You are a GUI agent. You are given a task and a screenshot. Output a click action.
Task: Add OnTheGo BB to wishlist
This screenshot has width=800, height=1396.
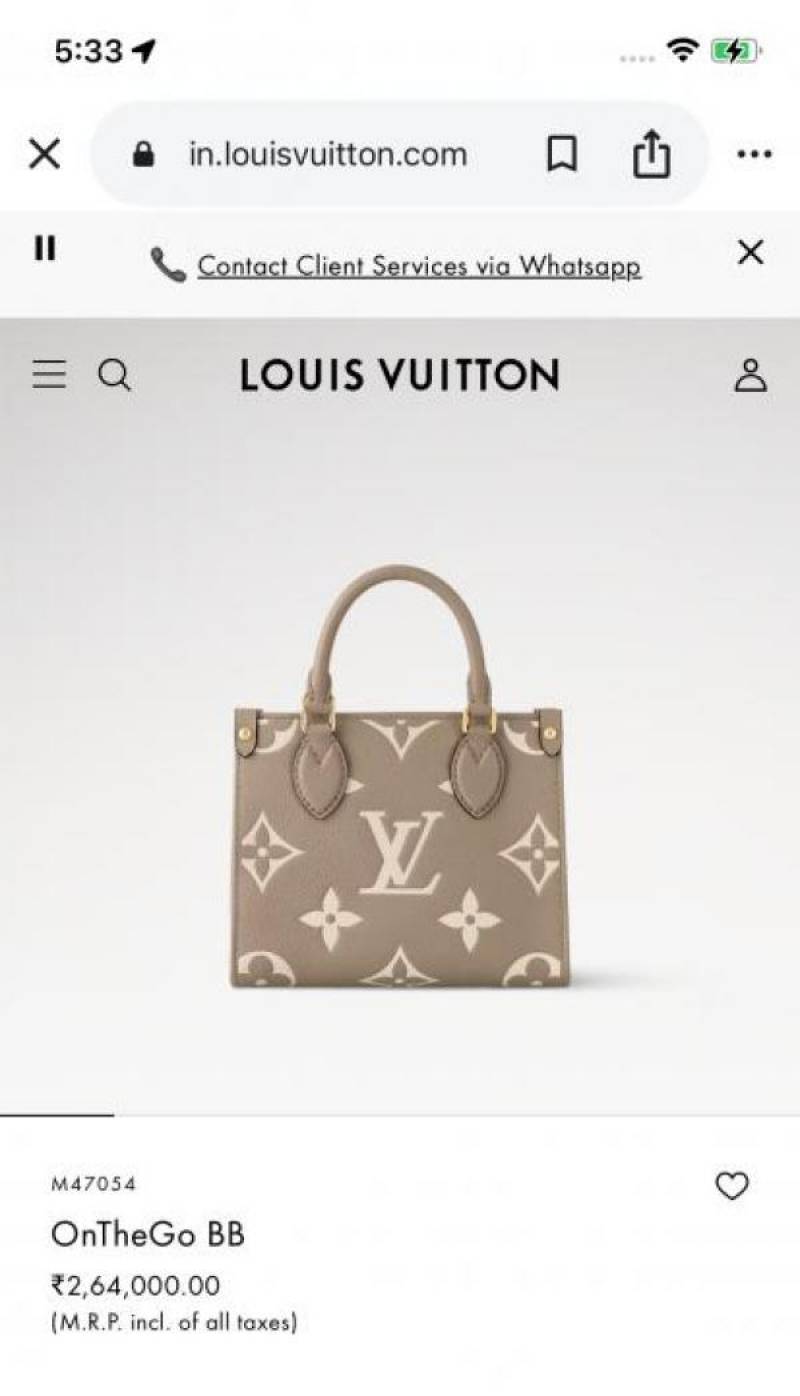(x=732, y=1186)
